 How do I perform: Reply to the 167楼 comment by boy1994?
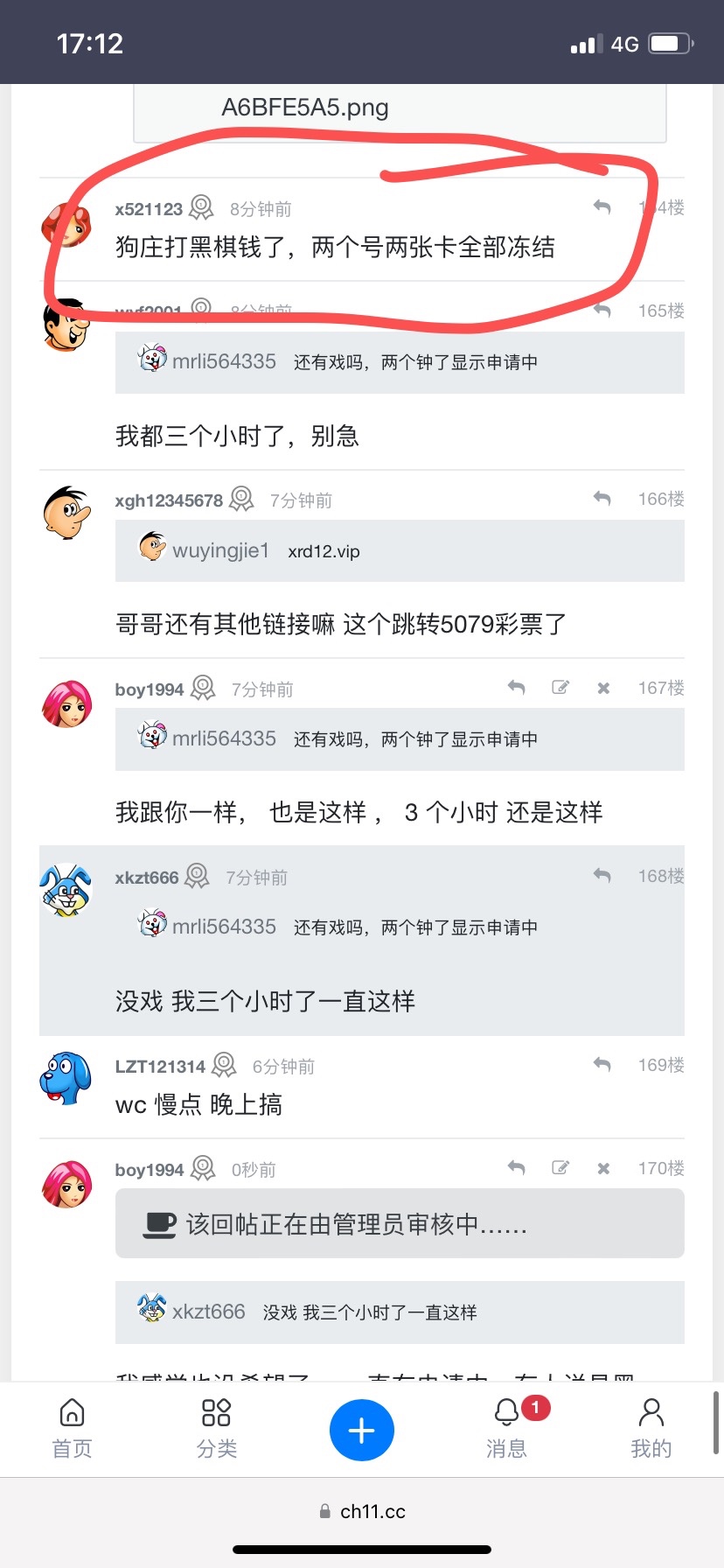pos(516,688)
